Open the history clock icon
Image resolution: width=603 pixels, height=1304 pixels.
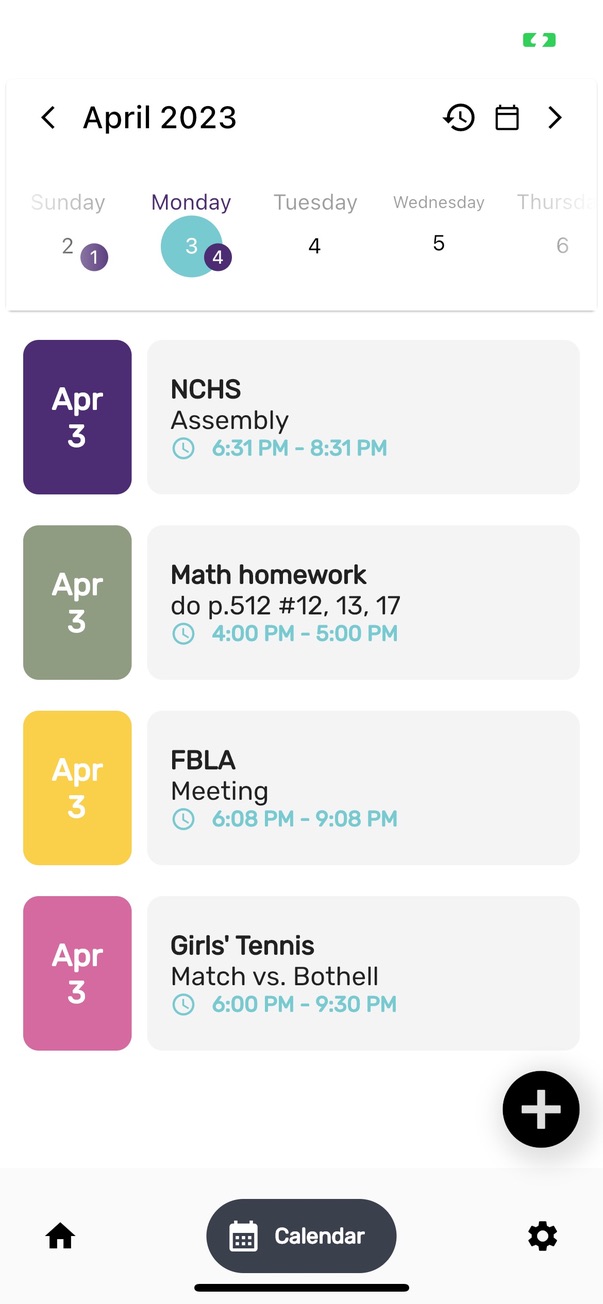(x=459, y=118)
